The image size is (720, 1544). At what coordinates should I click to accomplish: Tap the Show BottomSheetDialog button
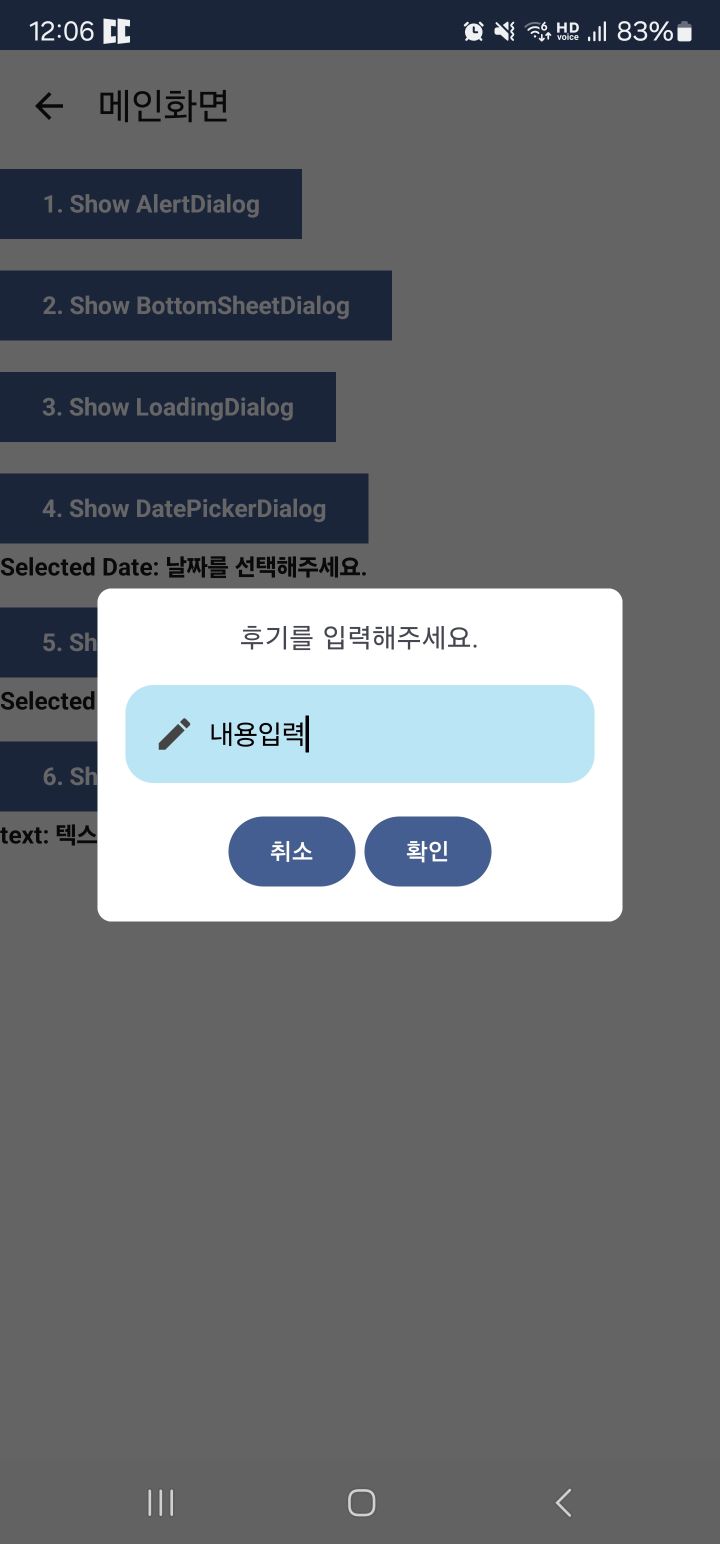coord(196,305)
